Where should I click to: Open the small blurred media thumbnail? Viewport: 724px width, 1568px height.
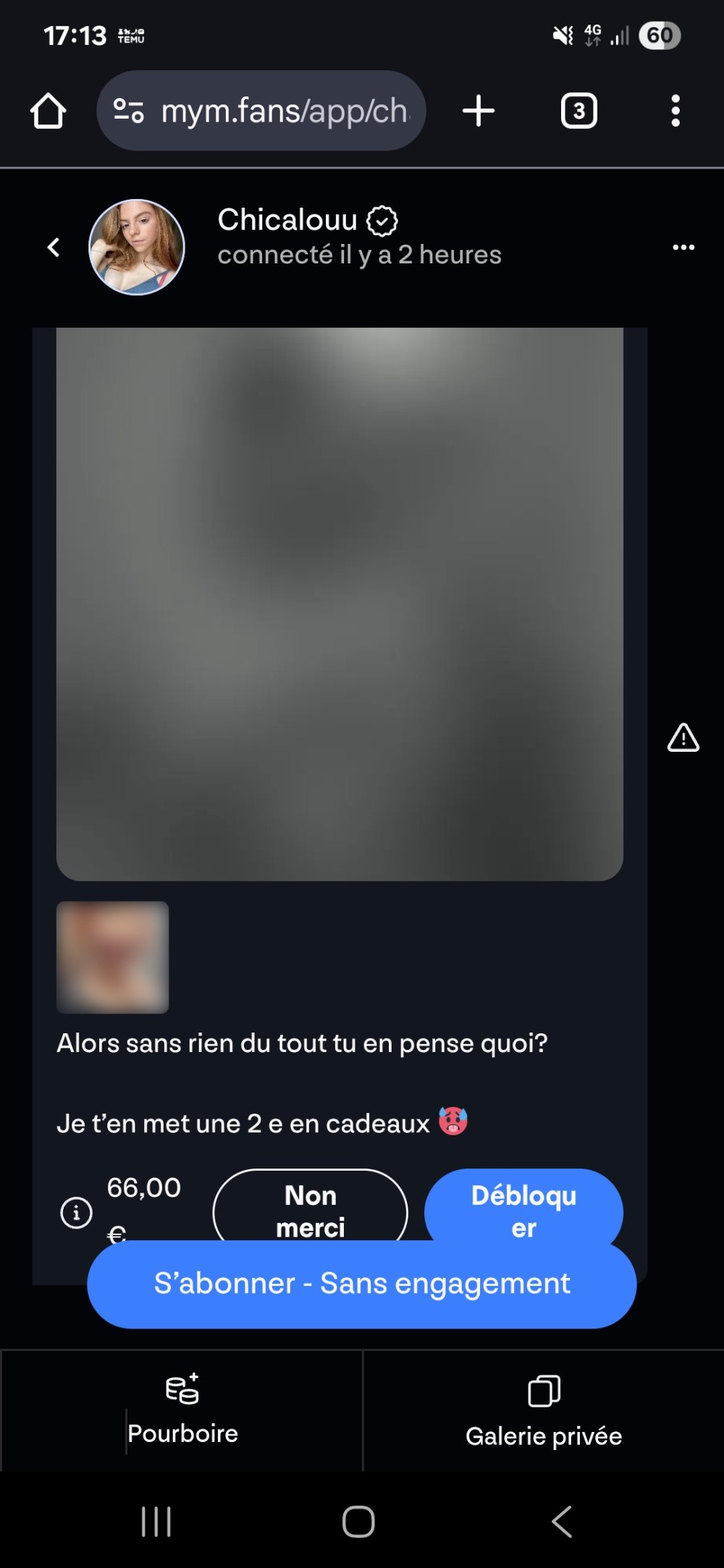(x=113, y=957)
